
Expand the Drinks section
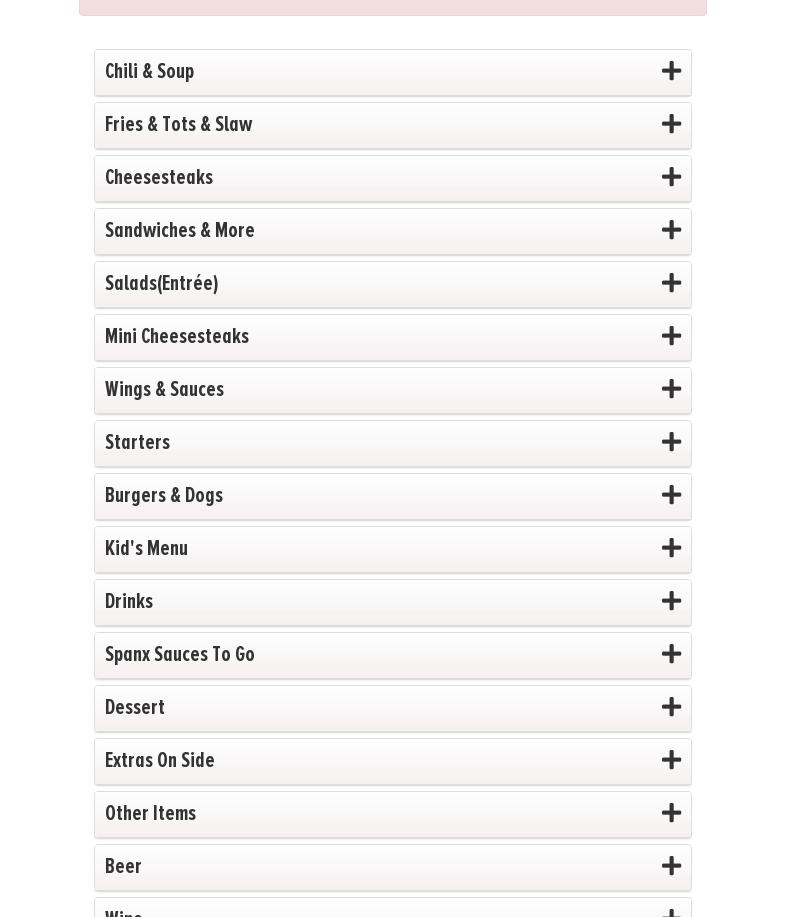pyautogui.click(x=392, y=602)
